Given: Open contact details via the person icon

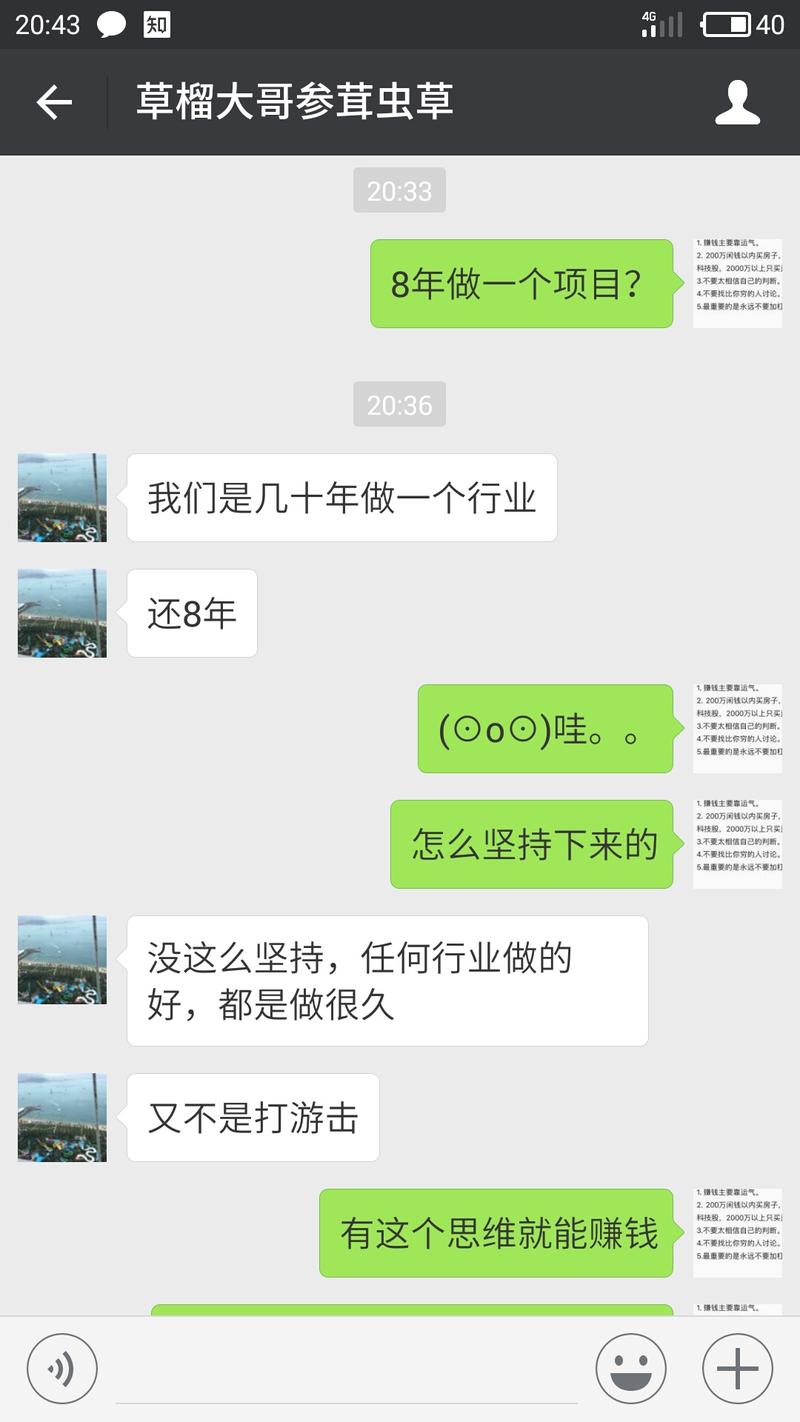Looking at the screenshot, I should pos(738,102).
